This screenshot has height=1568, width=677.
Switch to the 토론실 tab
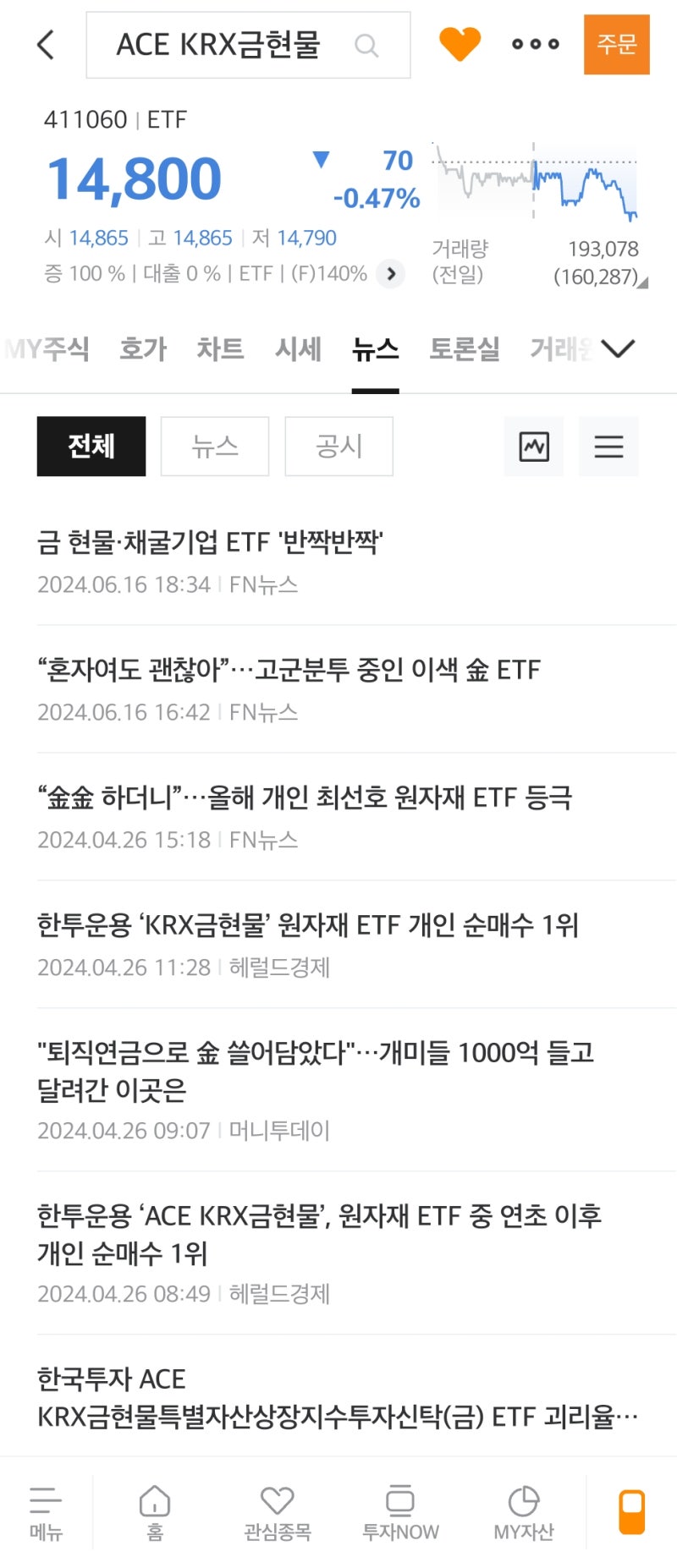[464, 348]
